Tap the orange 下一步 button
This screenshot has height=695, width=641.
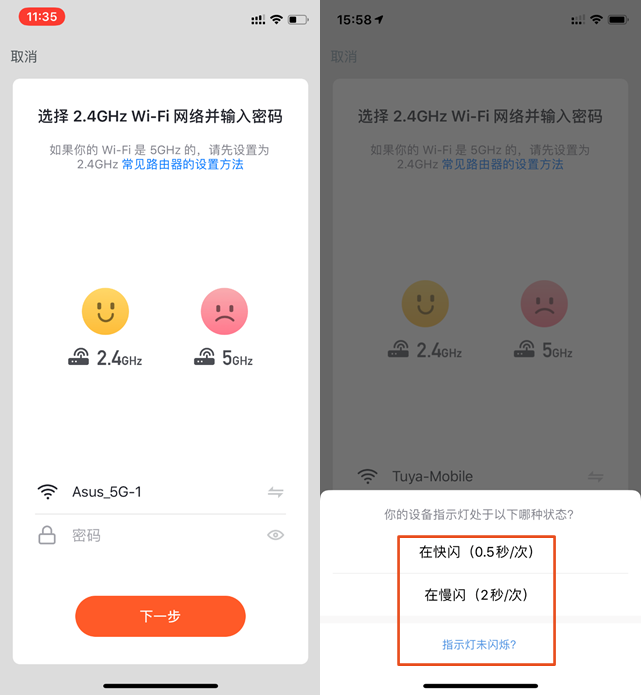(160, 616)
